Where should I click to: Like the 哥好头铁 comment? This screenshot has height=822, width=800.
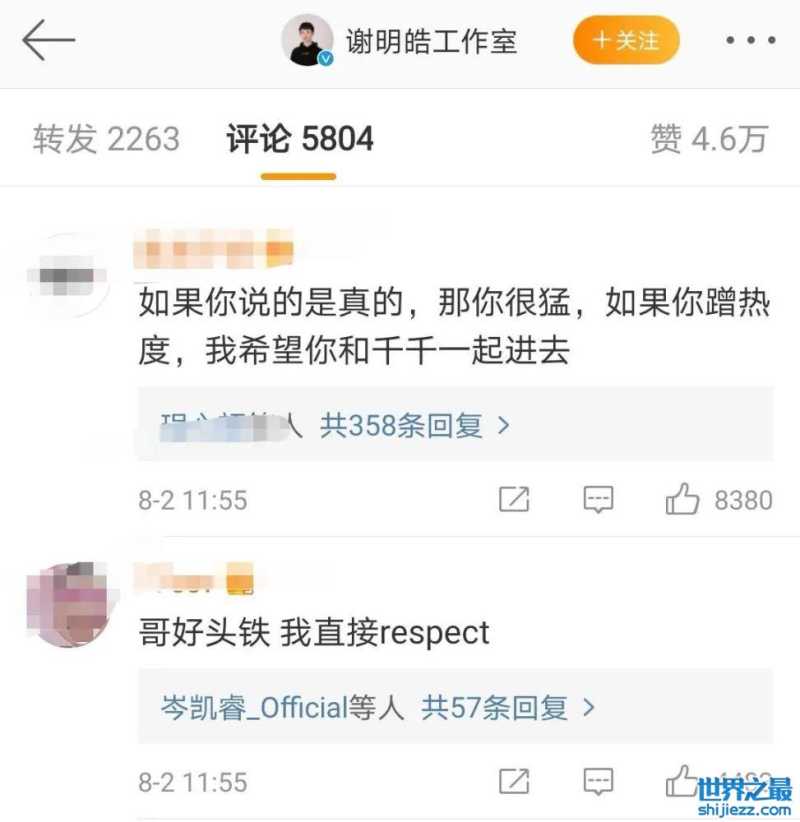pyautogui.click(x=683, y=781)
